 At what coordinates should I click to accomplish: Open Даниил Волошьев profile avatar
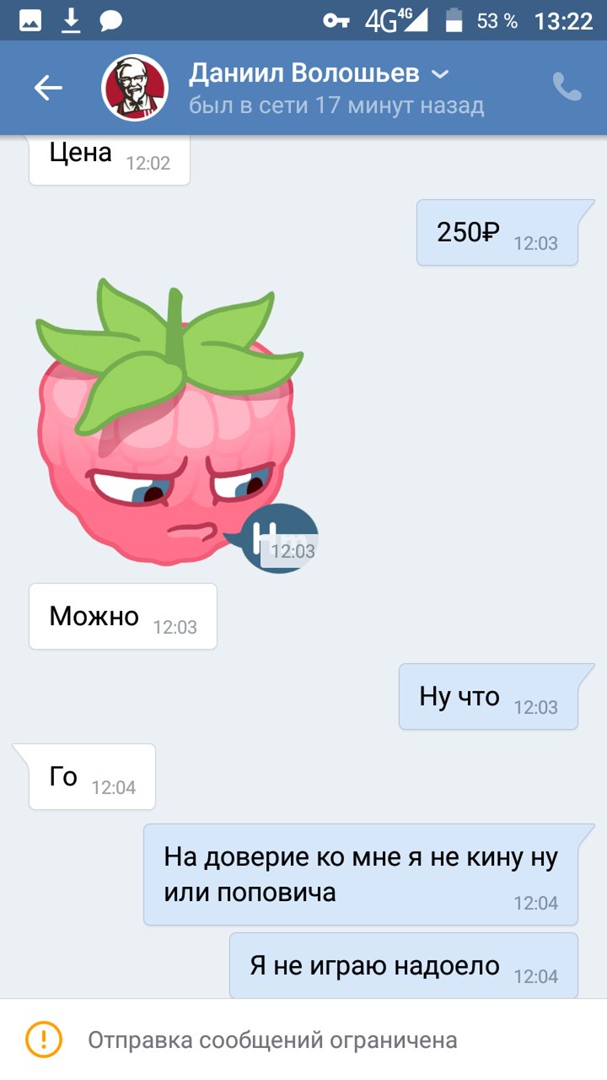click(x=134, y=88)
